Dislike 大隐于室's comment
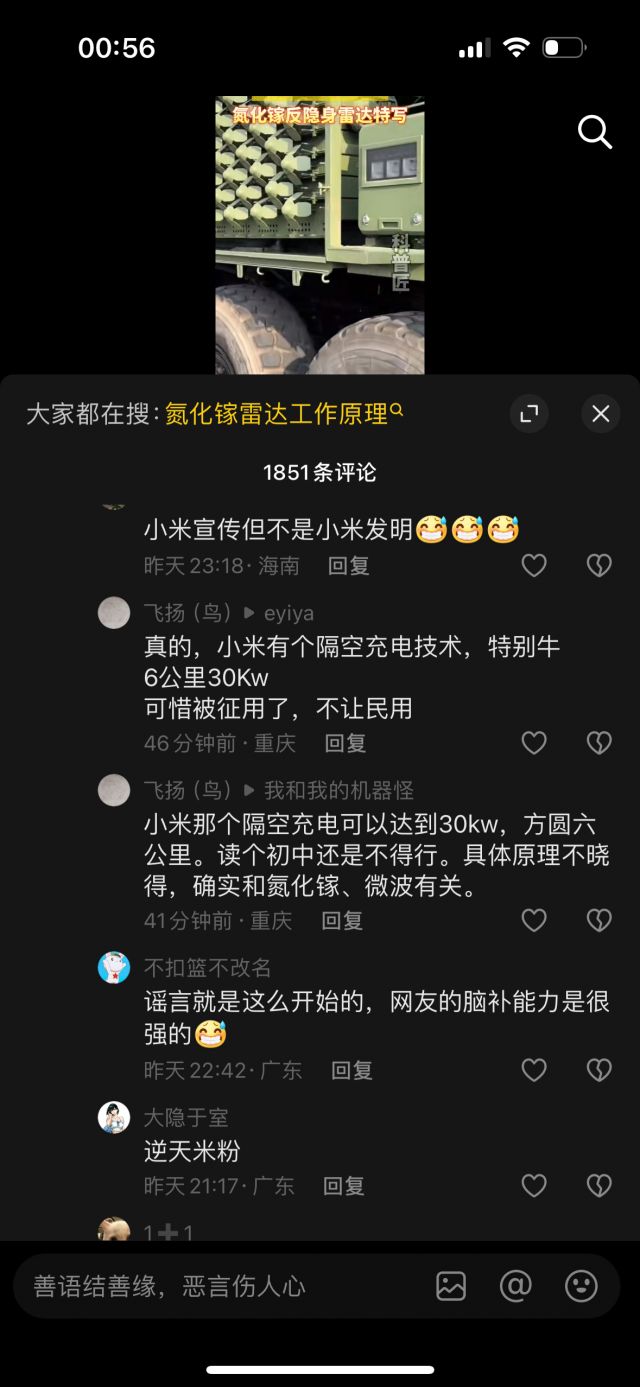Viewport: 640px width, 1387px height. click(x=598, y=1186)
